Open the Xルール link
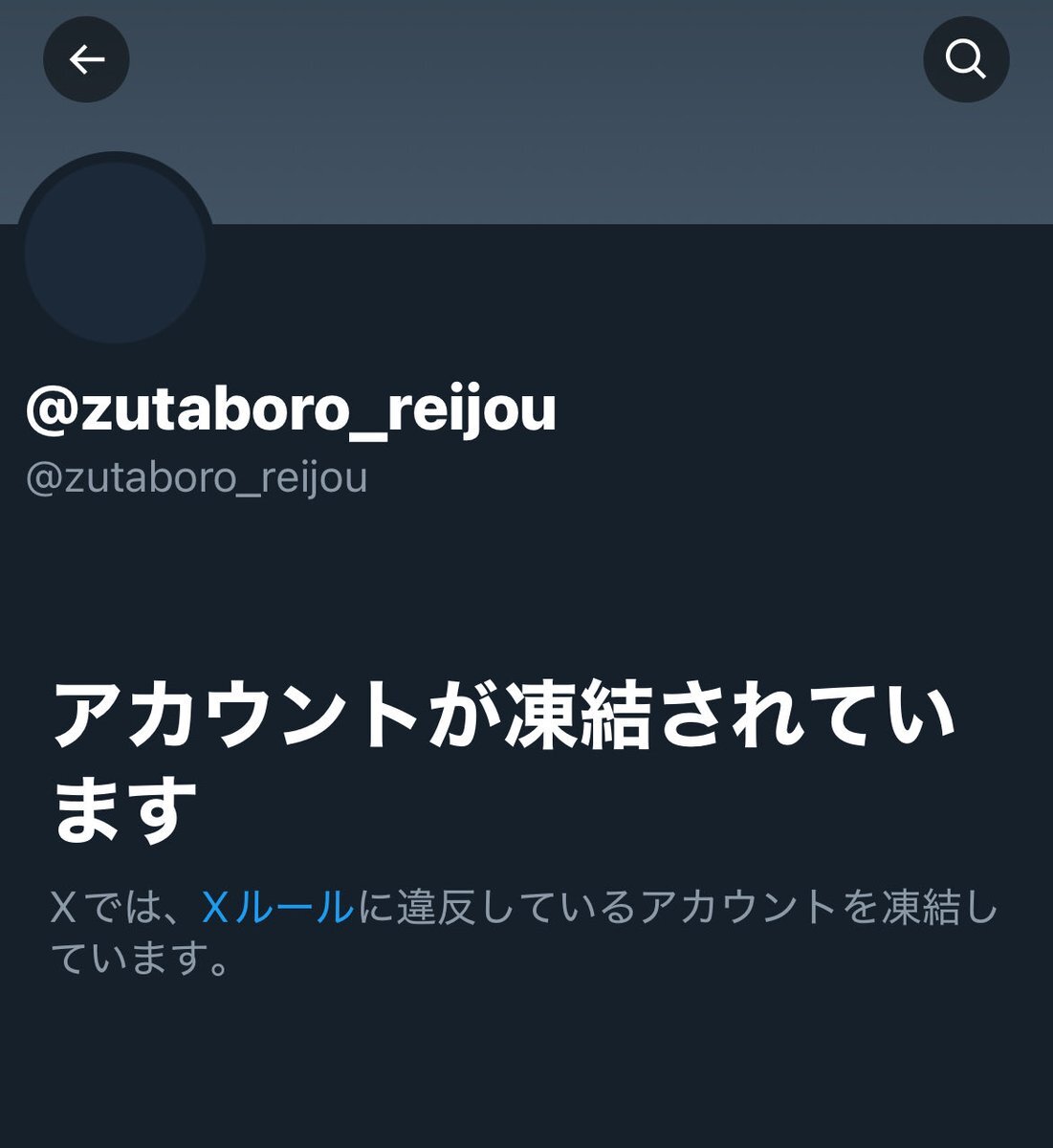Screen dimensions: 1053x1148 278,907
